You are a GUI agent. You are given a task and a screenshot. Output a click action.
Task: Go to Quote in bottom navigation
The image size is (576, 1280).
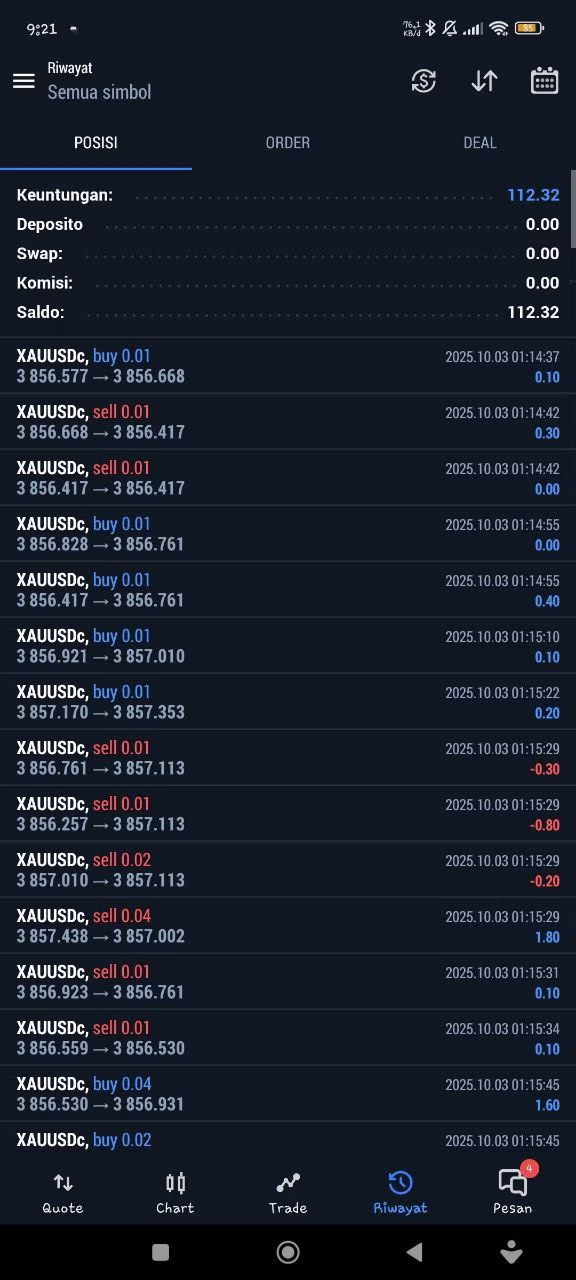(63, 1193)
